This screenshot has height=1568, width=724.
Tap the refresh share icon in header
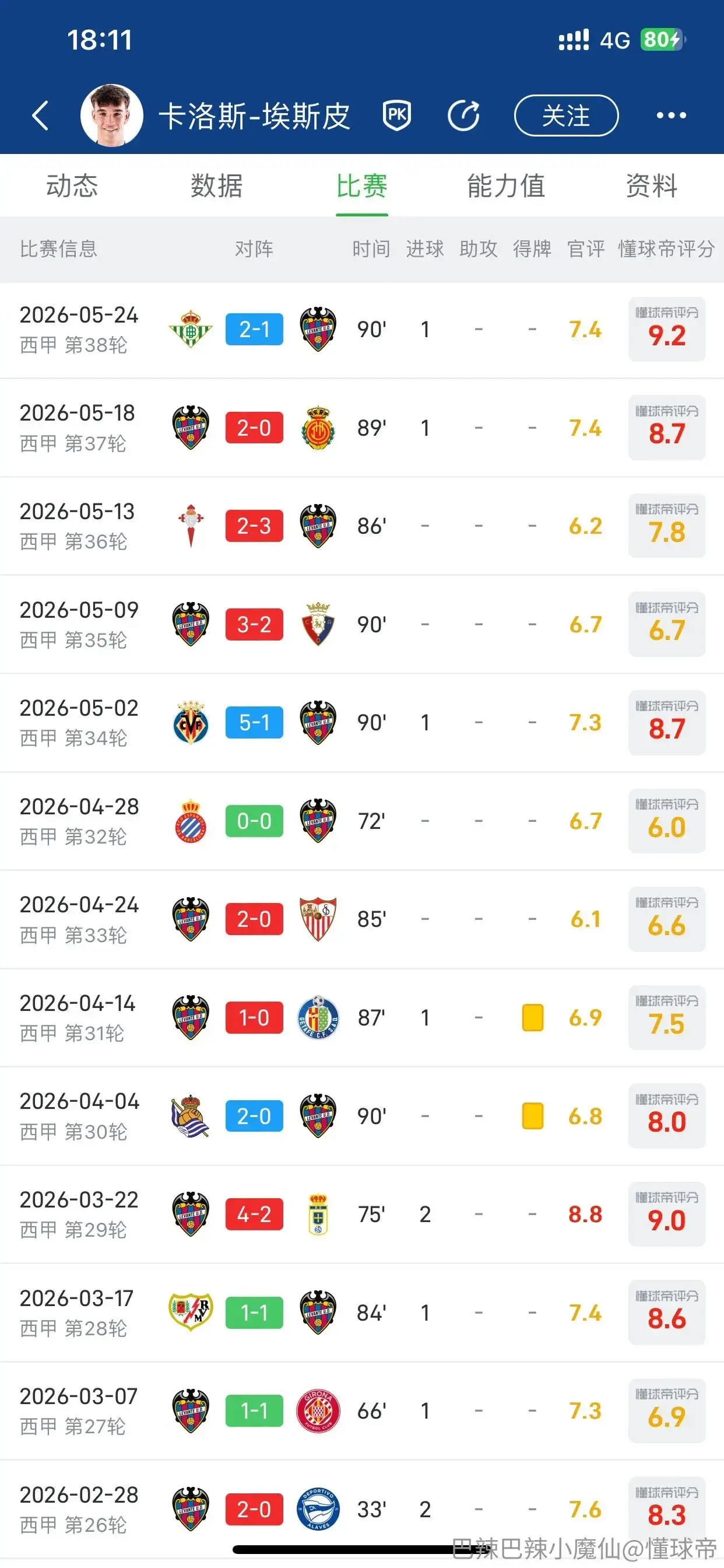[463, 116]
